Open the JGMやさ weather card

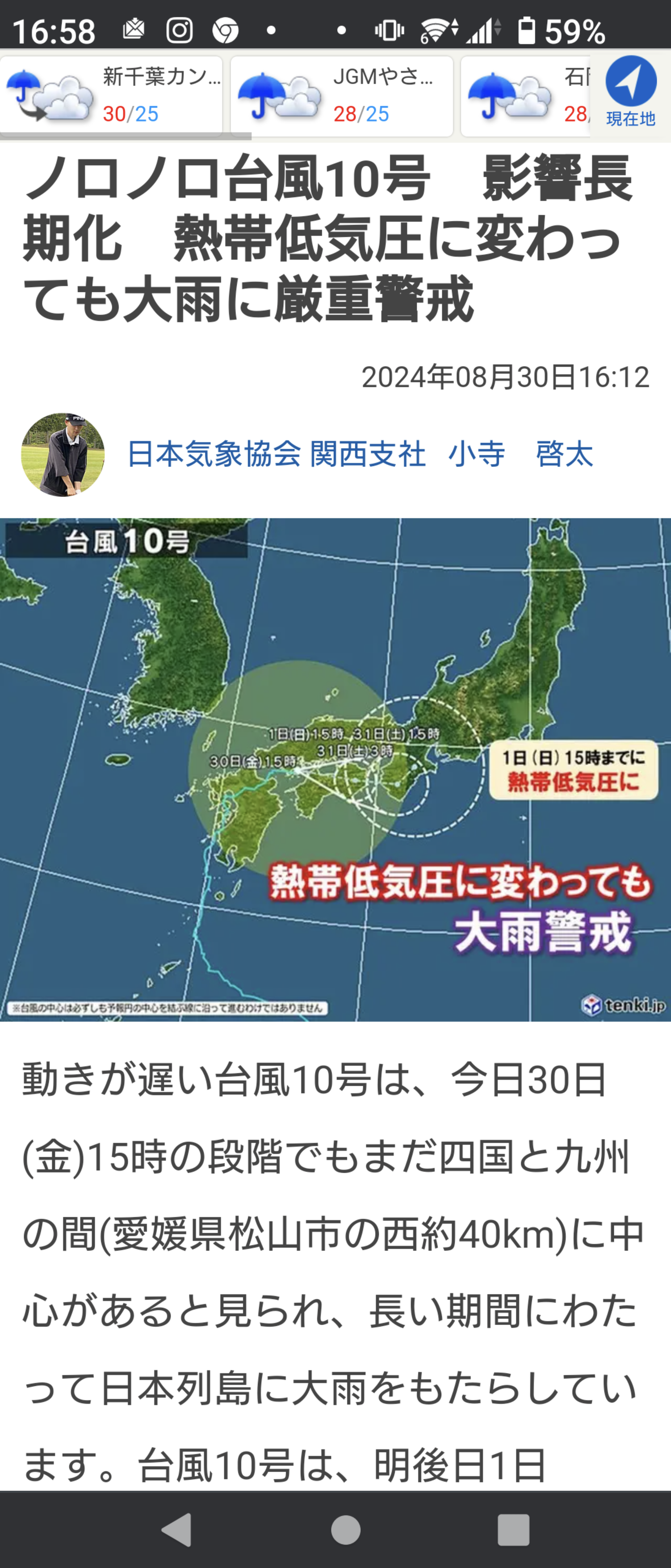pyautogui.click(x=341, y=96)
